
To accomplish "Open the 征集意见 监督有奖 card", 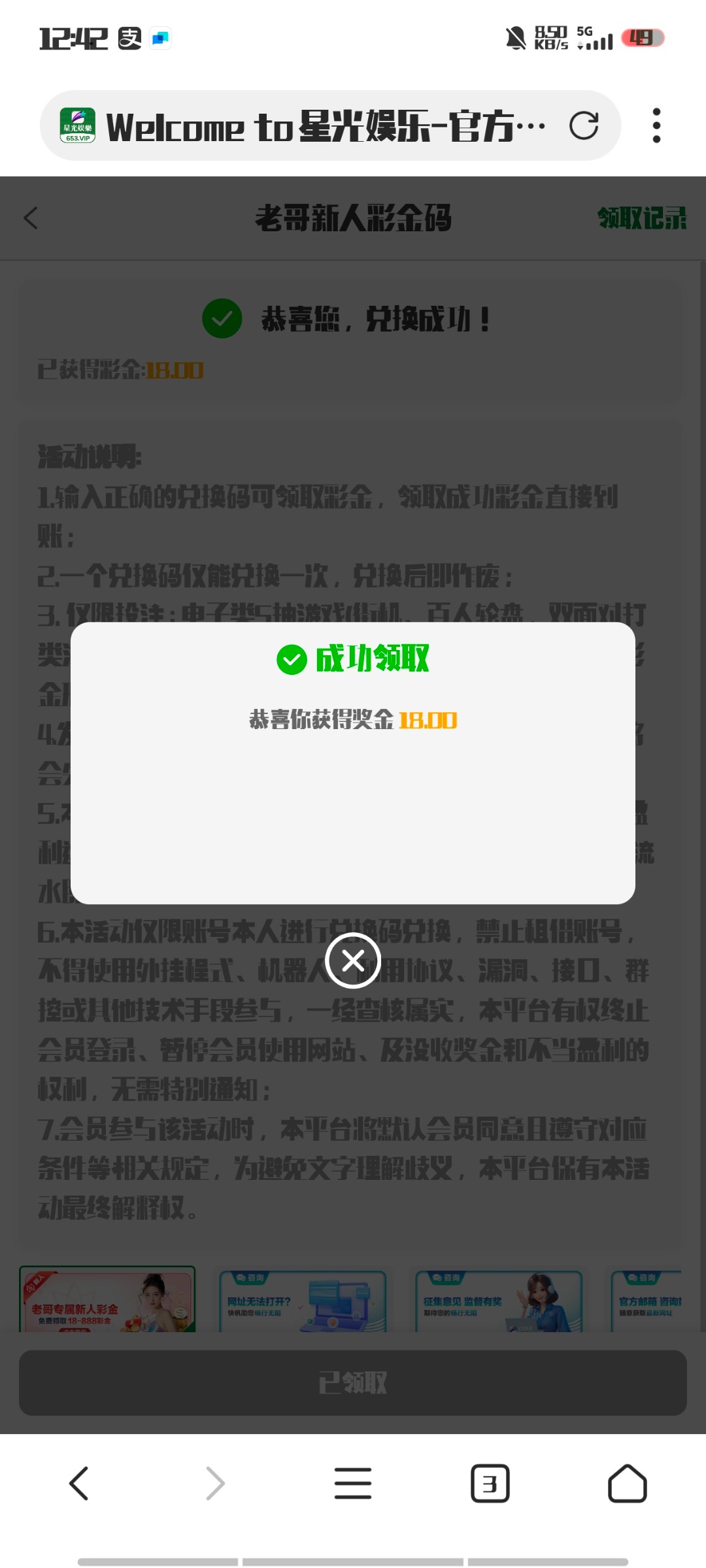I will 499,1301.
